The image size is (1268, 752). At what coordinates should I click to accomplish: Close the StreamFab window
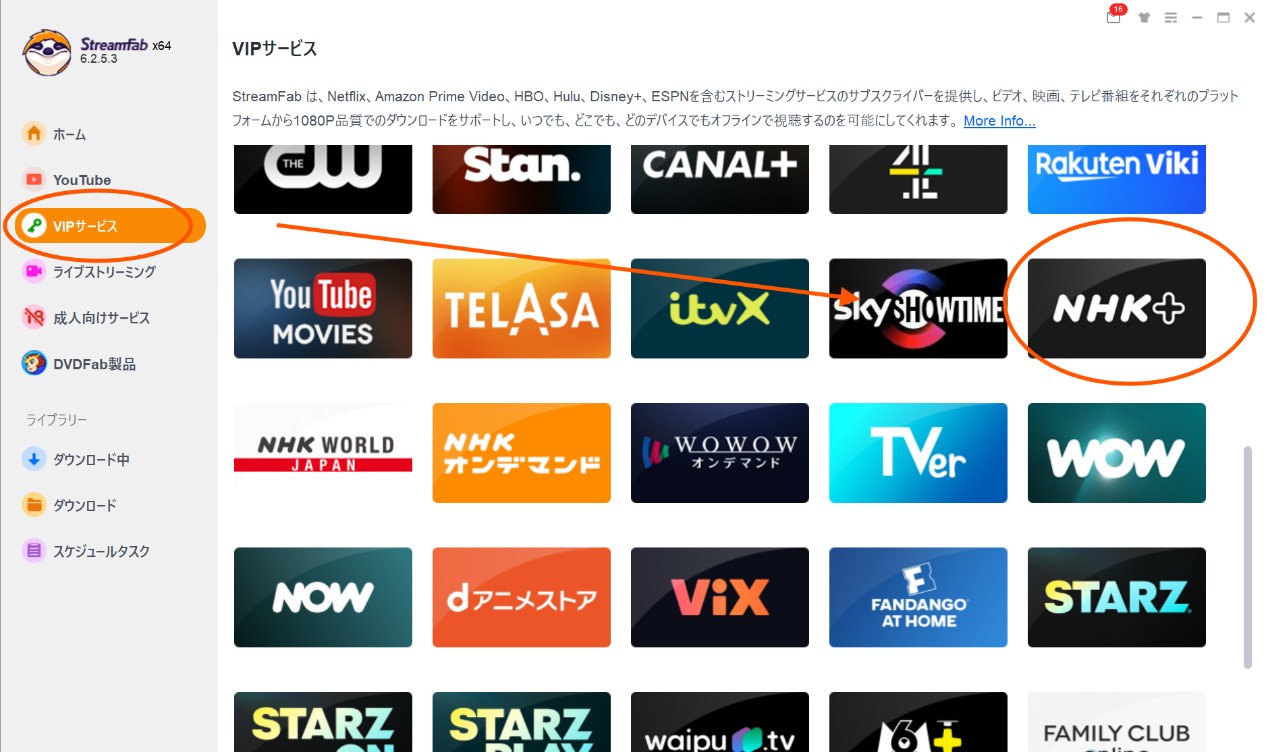[1249, 17]
